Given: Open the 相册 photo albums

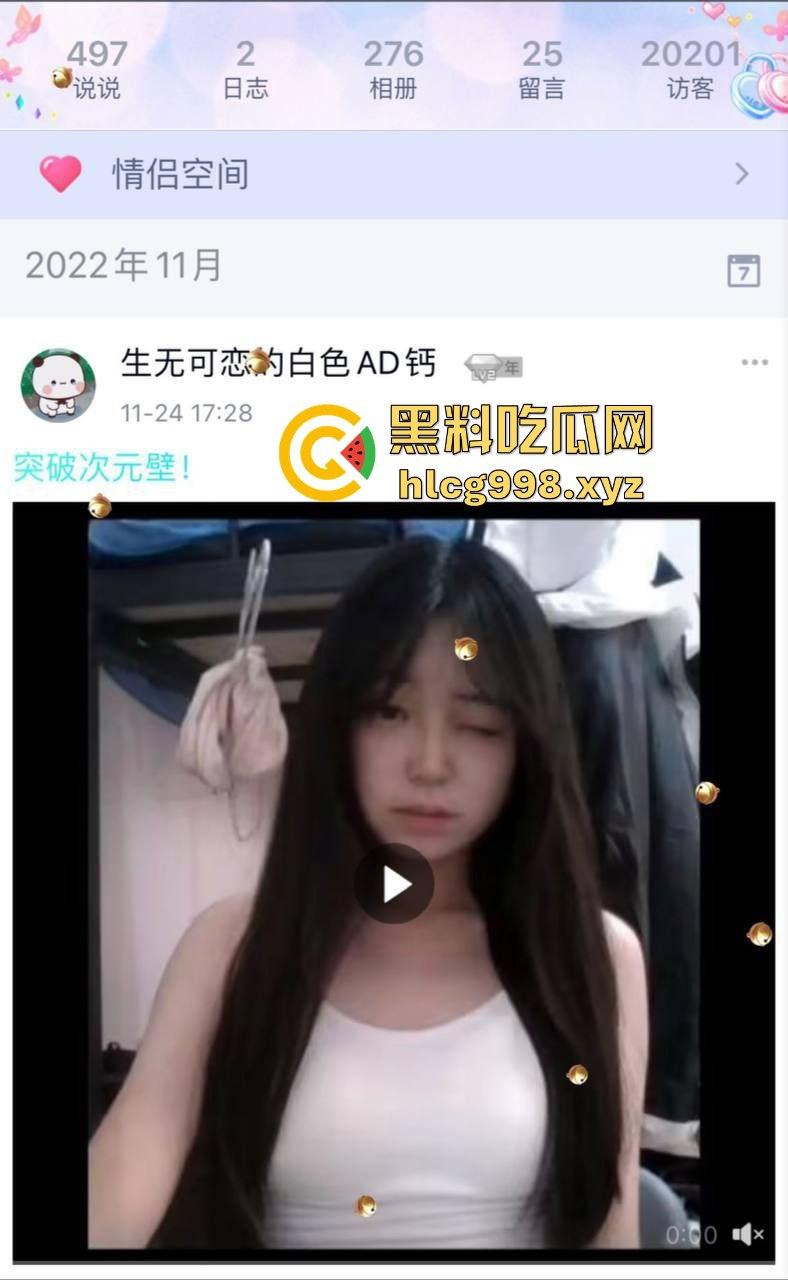Looking at the screenshot, I should click(393, 70).
